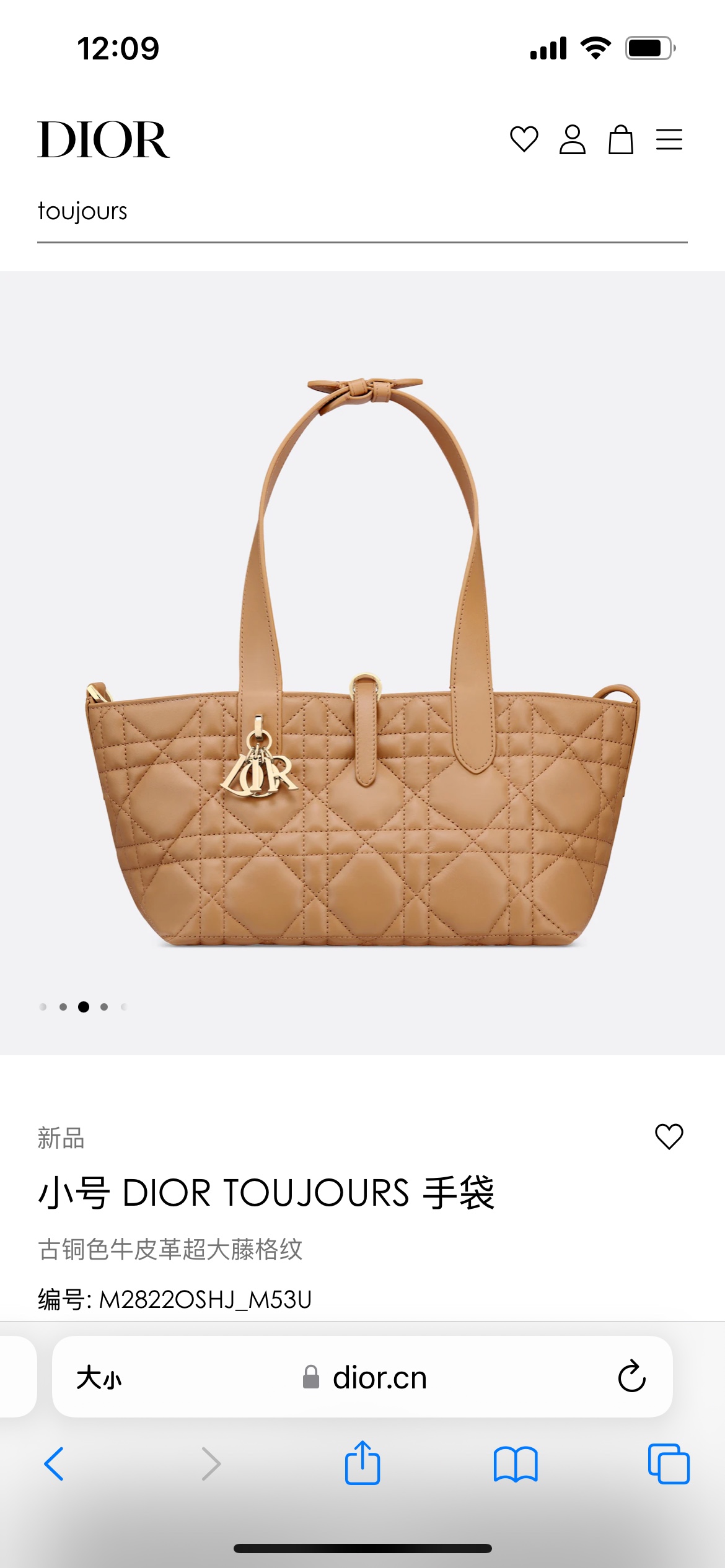
Task: Open the hamburger menu
Action: tap(669, 139)
